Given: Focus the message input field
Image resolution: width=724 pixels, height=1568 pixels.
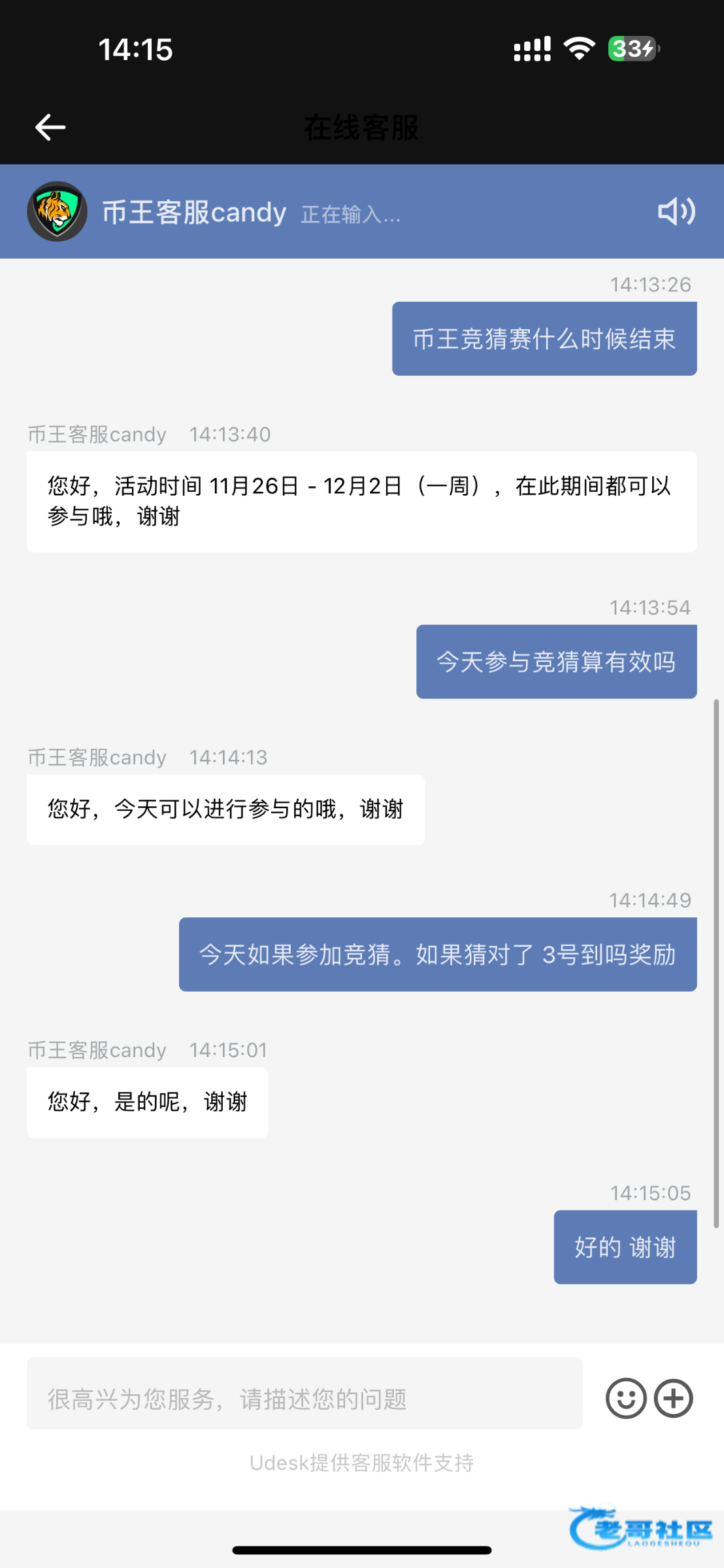Looking at the screenshot, I should pos(304,1399).
